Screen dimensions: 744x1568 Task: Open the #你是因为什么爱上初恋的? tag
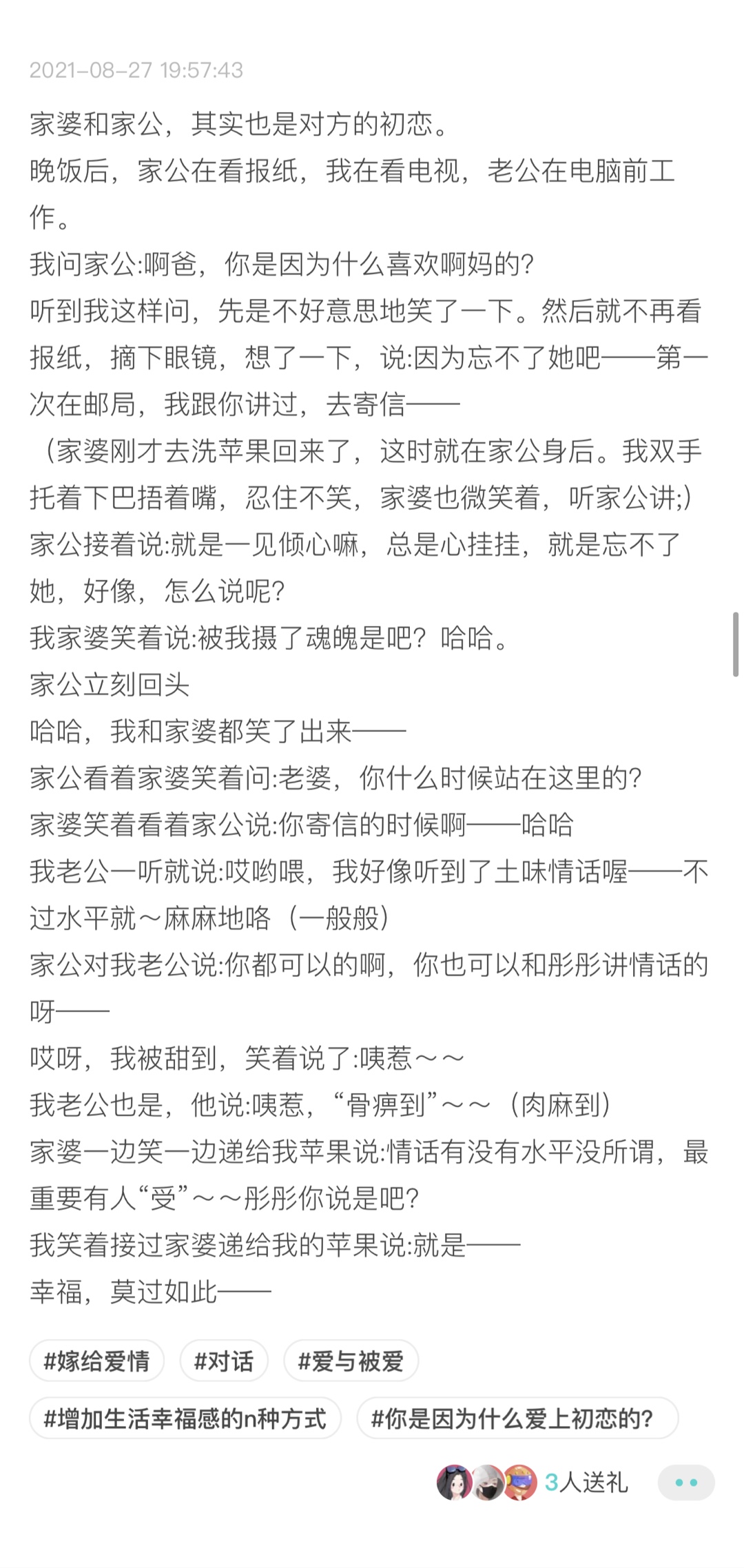tap(517, 1419)
